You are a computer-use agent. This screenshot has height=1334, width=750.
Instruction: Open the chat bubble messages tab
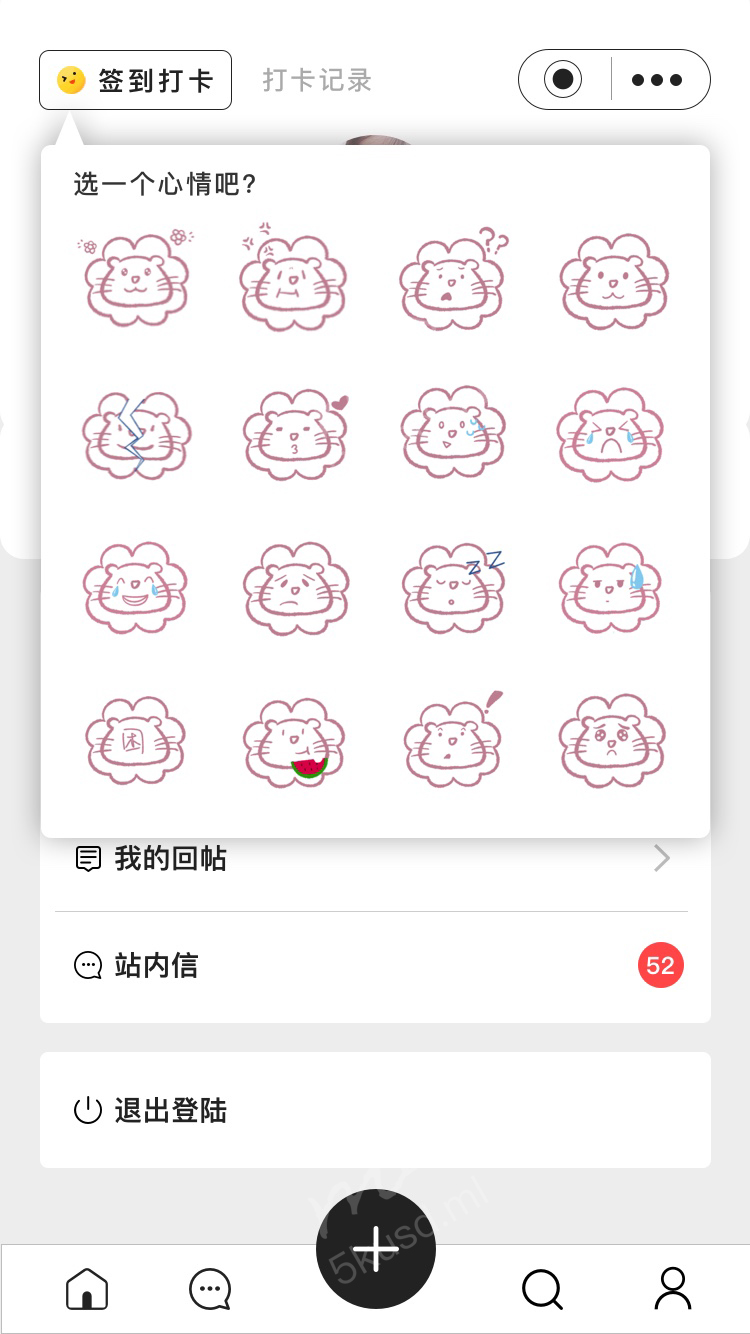pyautogui.click(x=210, y=1288)
